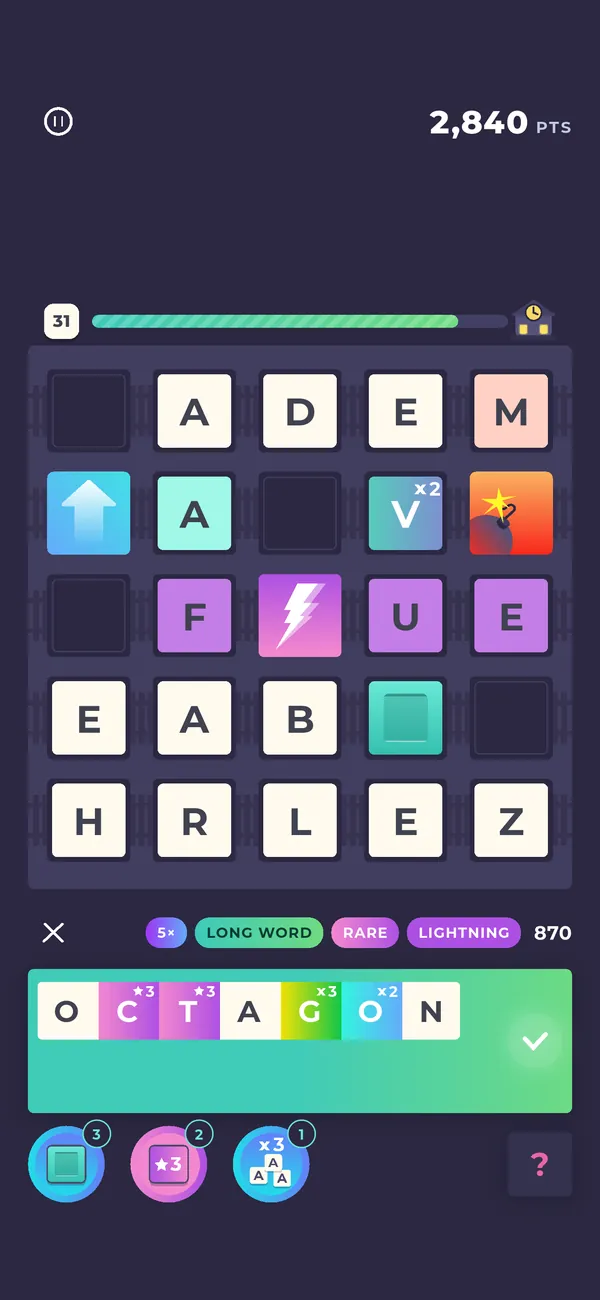Use the teal square tile power-up
Viewport: 600px width, 1300px height.
point(67,1163)
